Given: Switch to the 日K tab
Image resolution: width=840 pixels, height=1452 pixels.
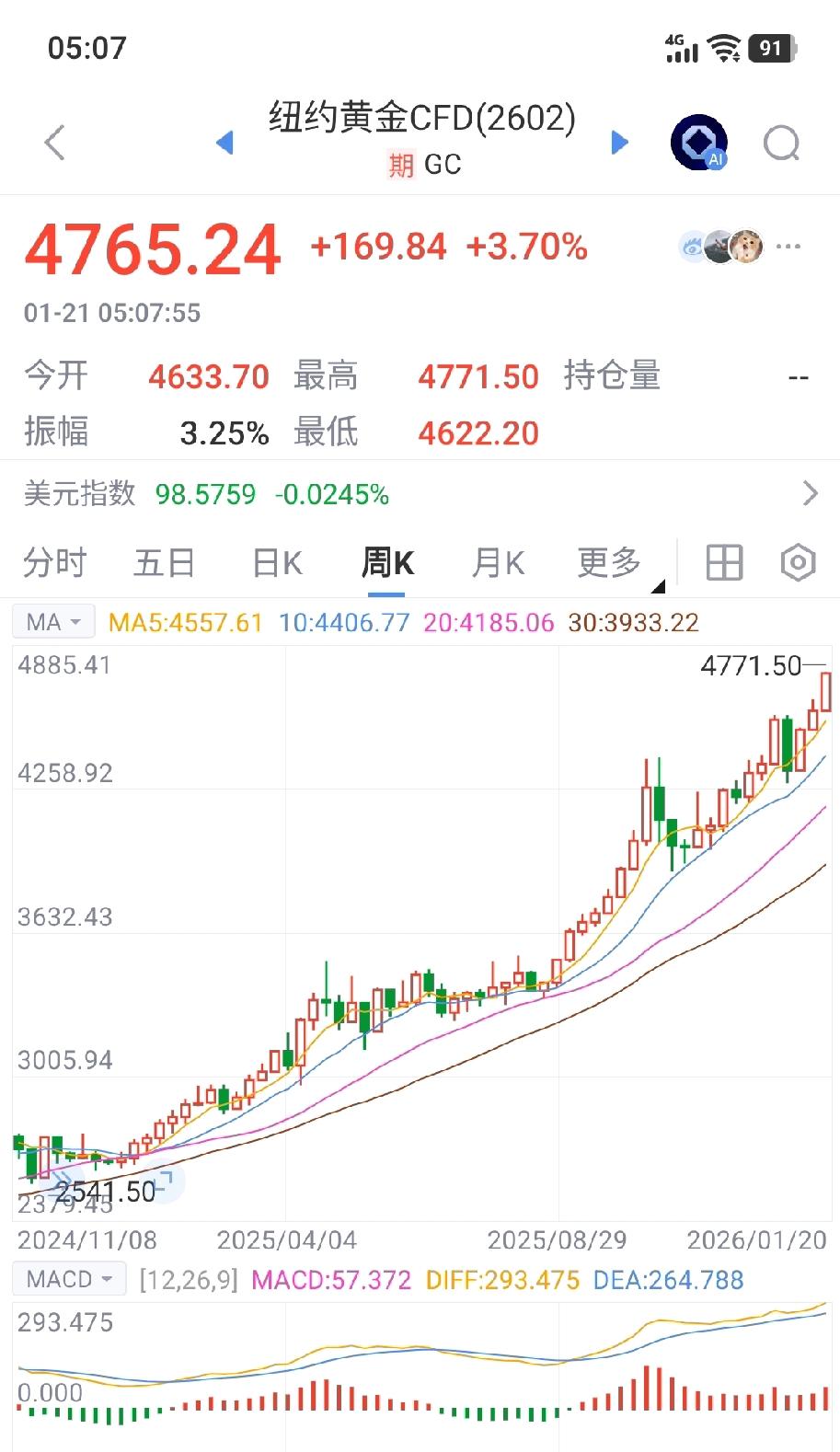Looking at the screenshot, I should pyautogui.click(x=274, y=562).
